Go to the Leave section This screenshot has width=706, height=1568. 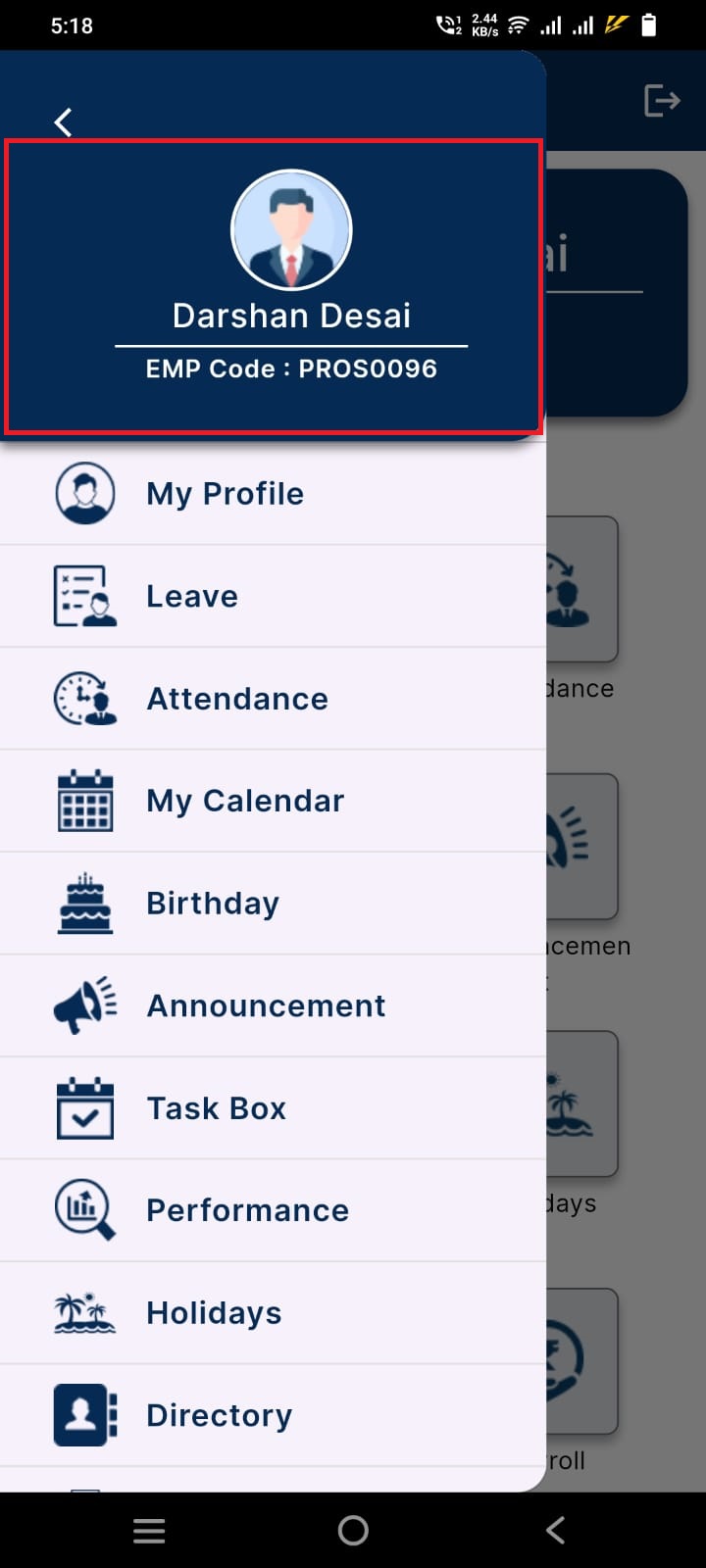(192, 596)
